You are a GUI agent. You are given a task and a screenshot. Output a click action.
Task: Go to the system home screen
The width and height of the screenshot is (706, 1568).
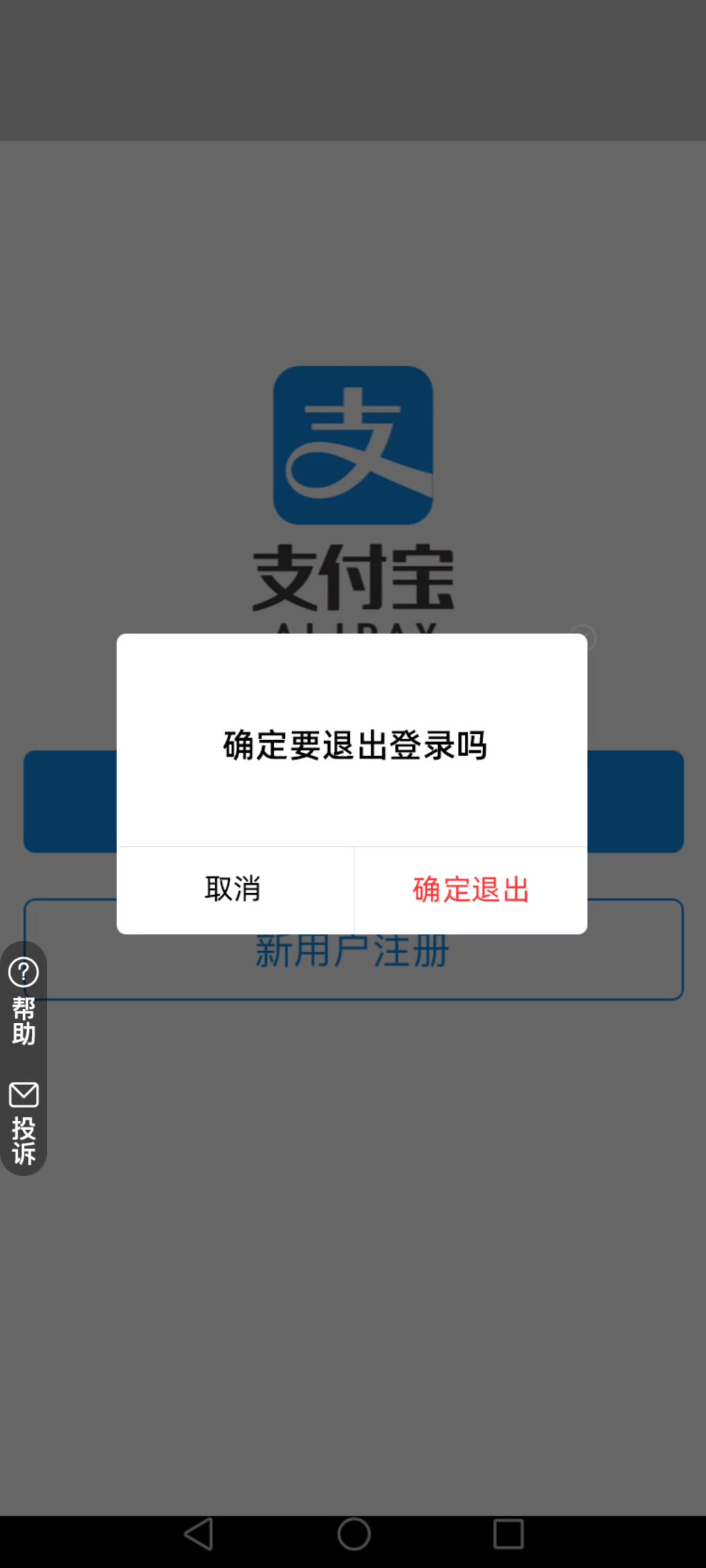[x=354, y=1534]
